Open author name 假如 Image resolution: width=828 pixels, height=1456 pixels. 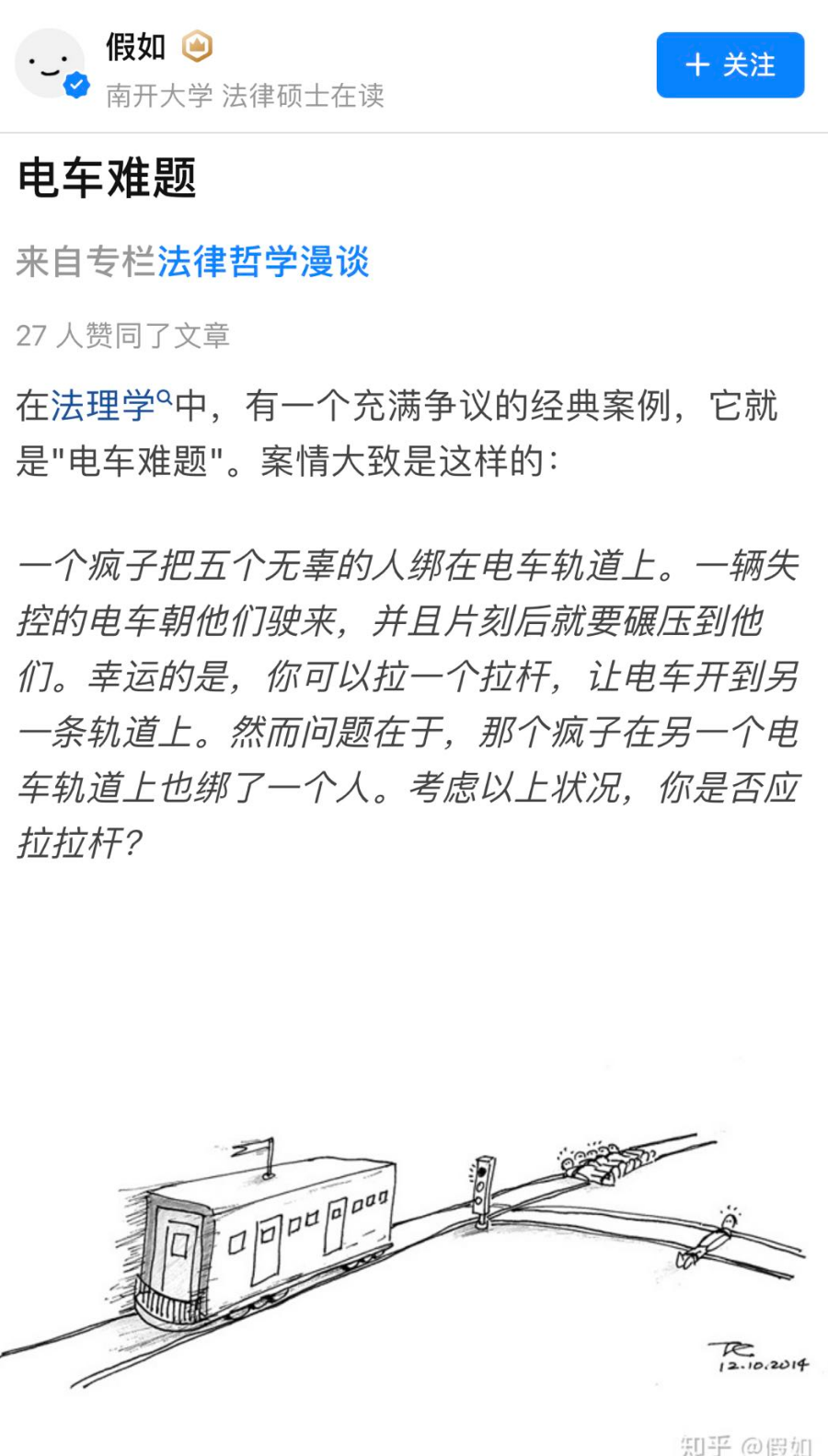[x=135, y=46]
